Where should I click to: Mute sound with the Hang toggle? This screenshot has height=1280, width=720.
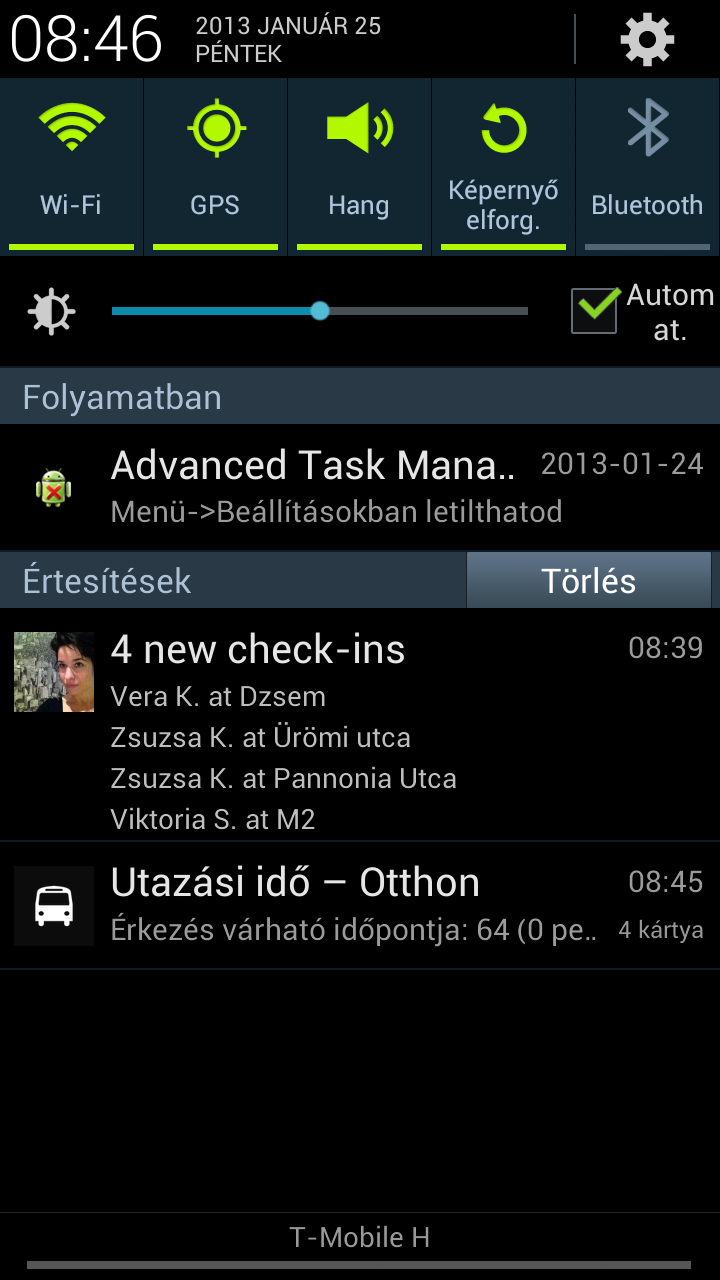point(359,167)
